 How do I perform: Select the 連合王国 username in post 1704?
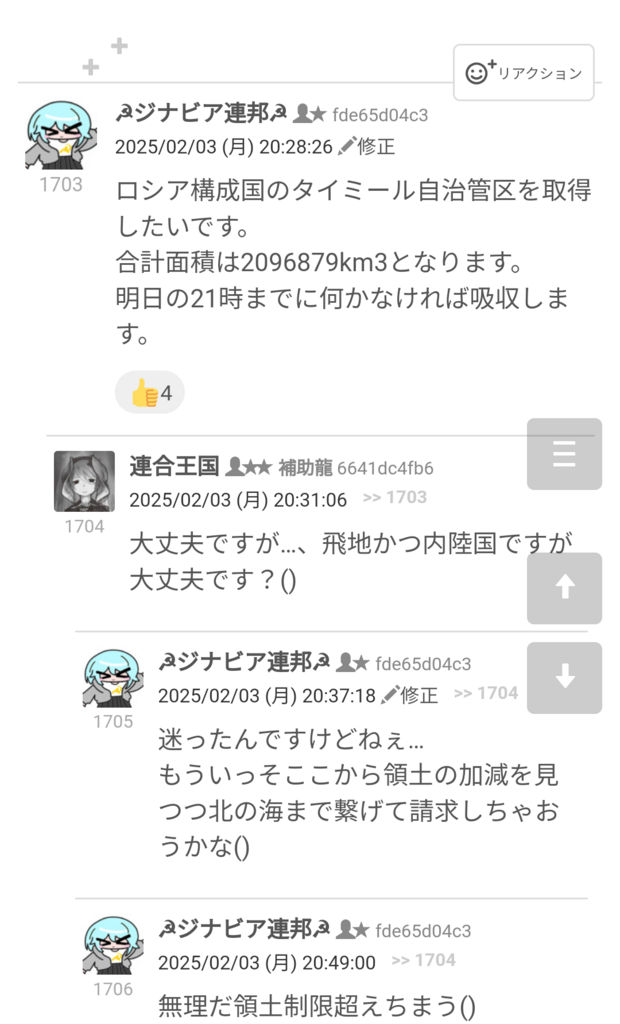[174, 466]
